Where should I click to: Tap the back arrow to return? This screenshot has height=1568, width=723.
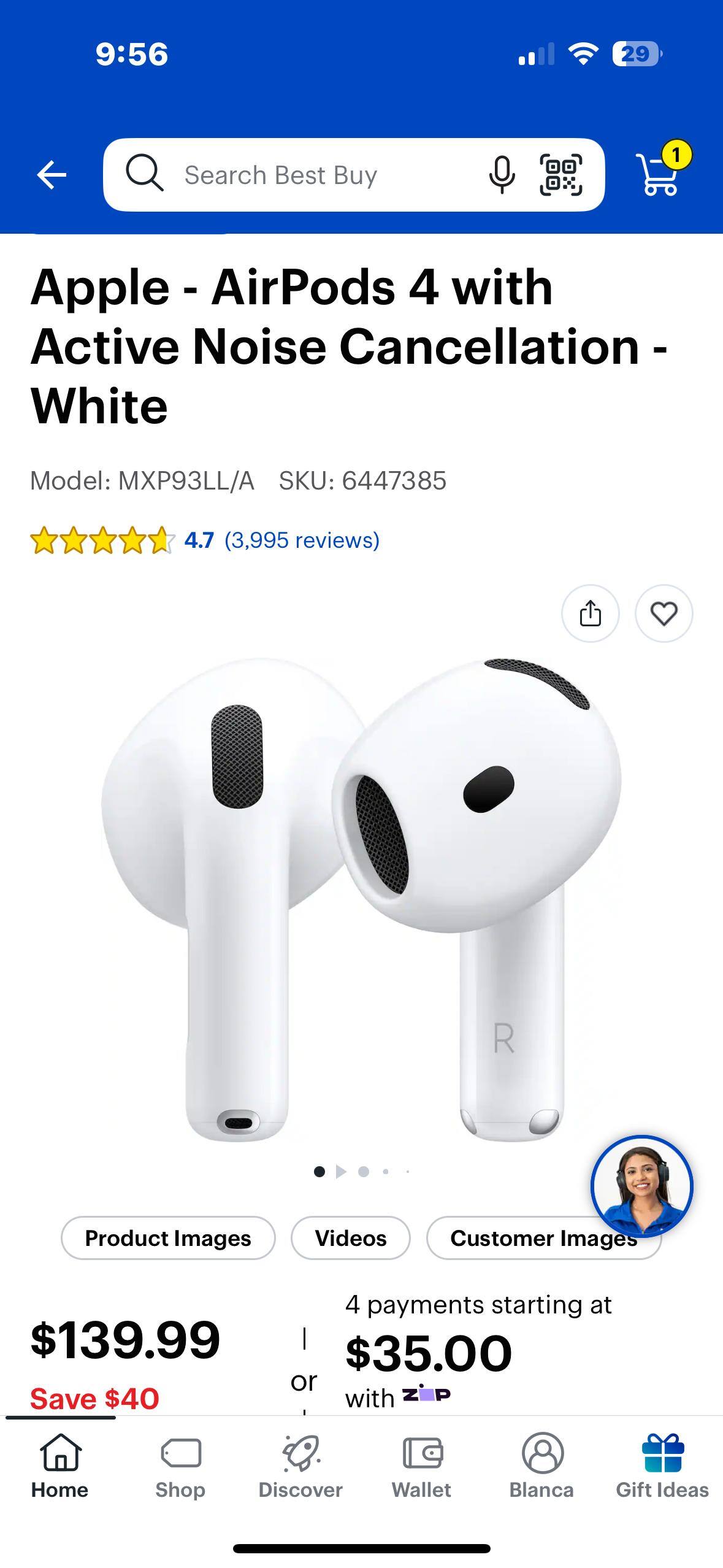[52, 175]
